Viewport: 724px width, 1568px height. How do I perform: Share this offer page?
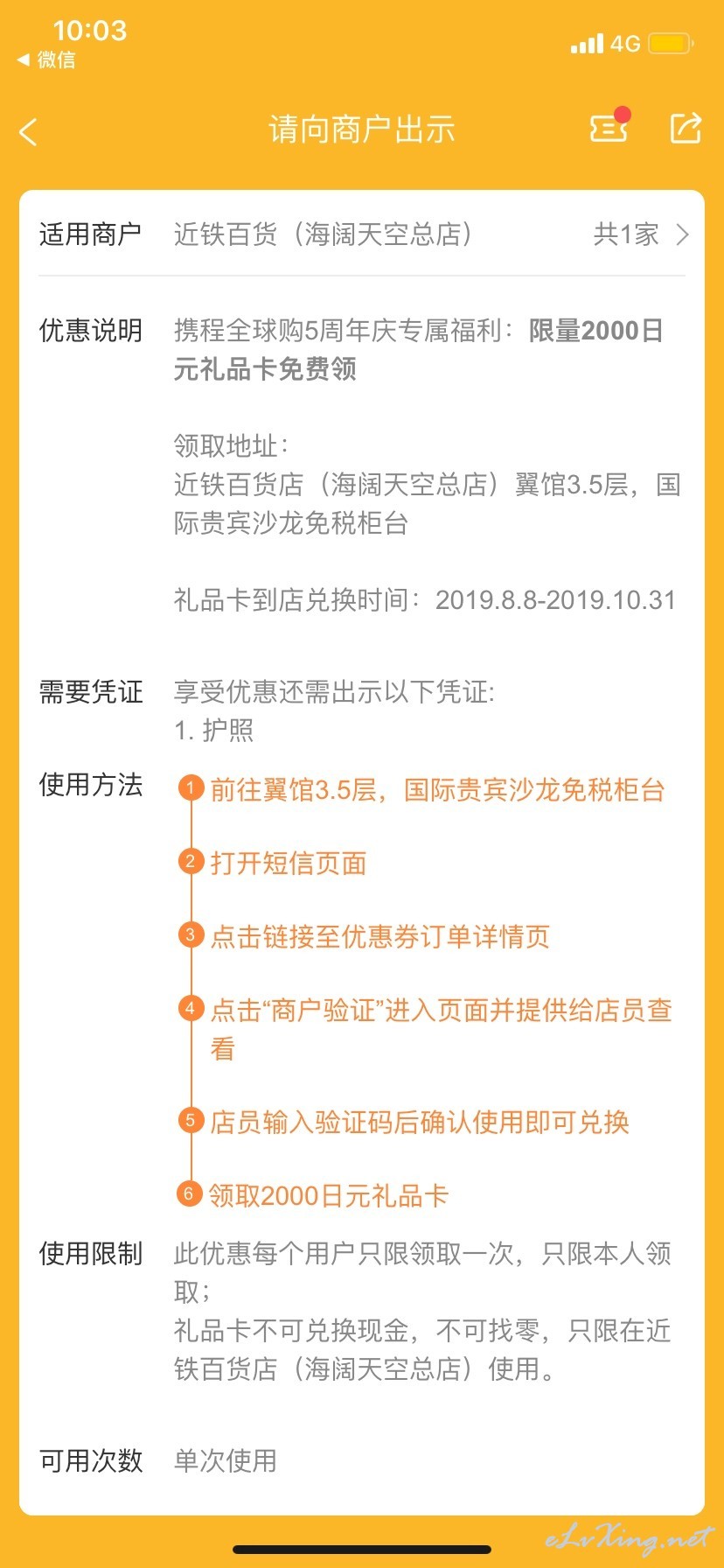click(x=686, y=128)
